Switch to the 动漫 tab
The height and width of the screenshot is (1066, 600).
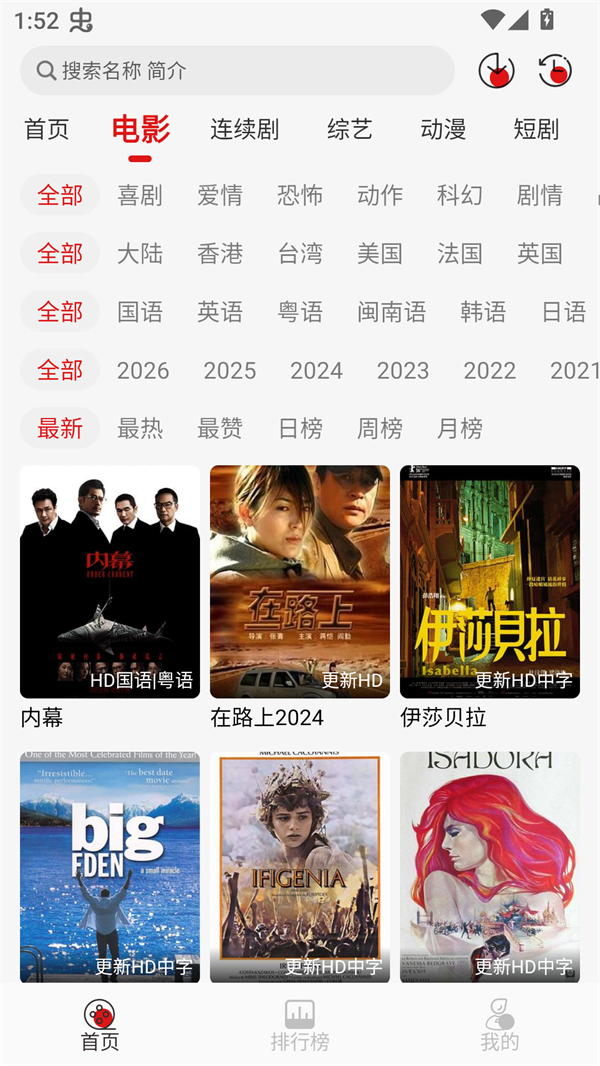coord(443,129)
